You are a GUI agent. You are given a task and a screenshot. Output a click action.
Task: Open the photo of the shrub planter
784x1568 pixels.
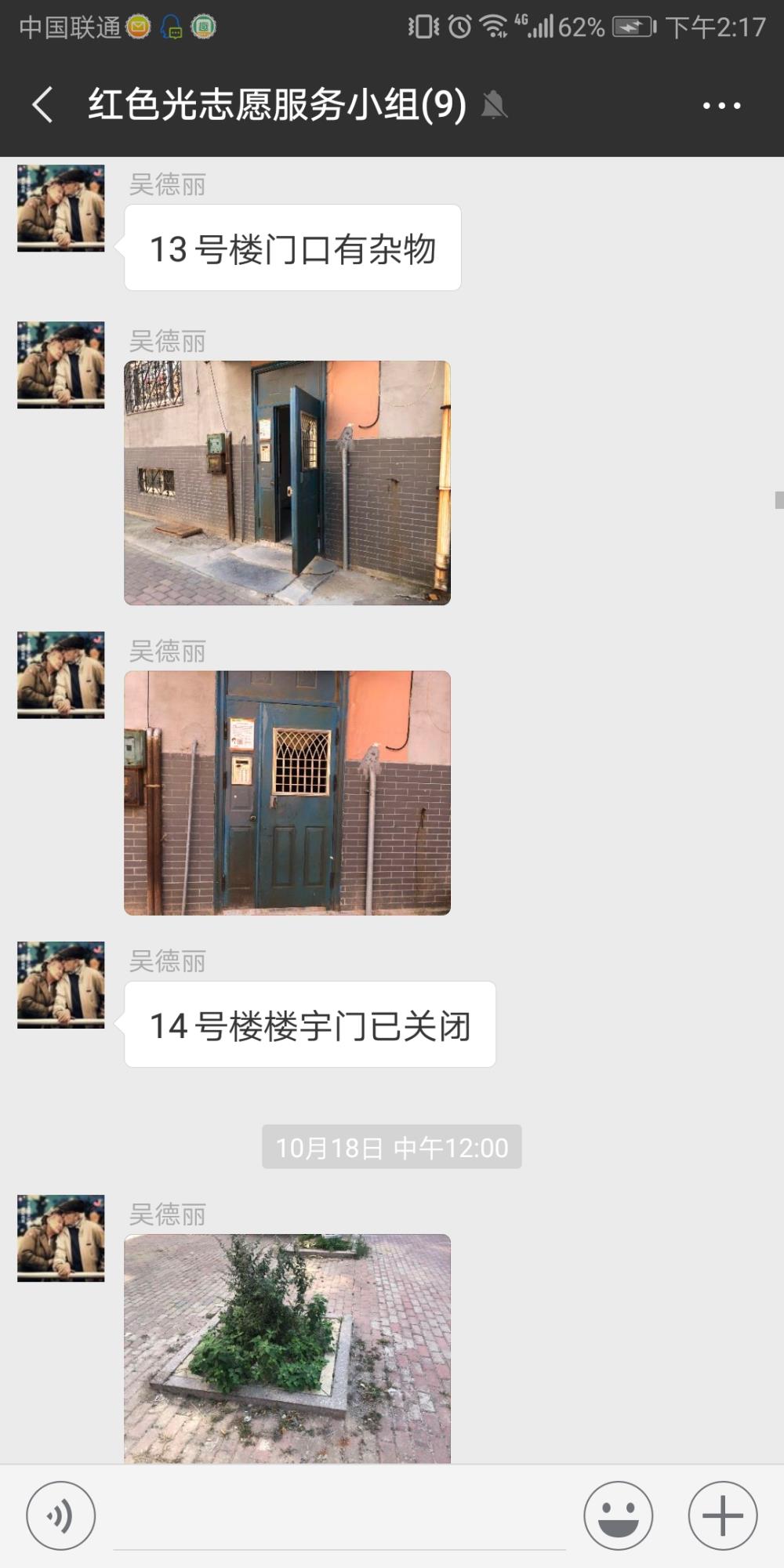(287, 1348)
